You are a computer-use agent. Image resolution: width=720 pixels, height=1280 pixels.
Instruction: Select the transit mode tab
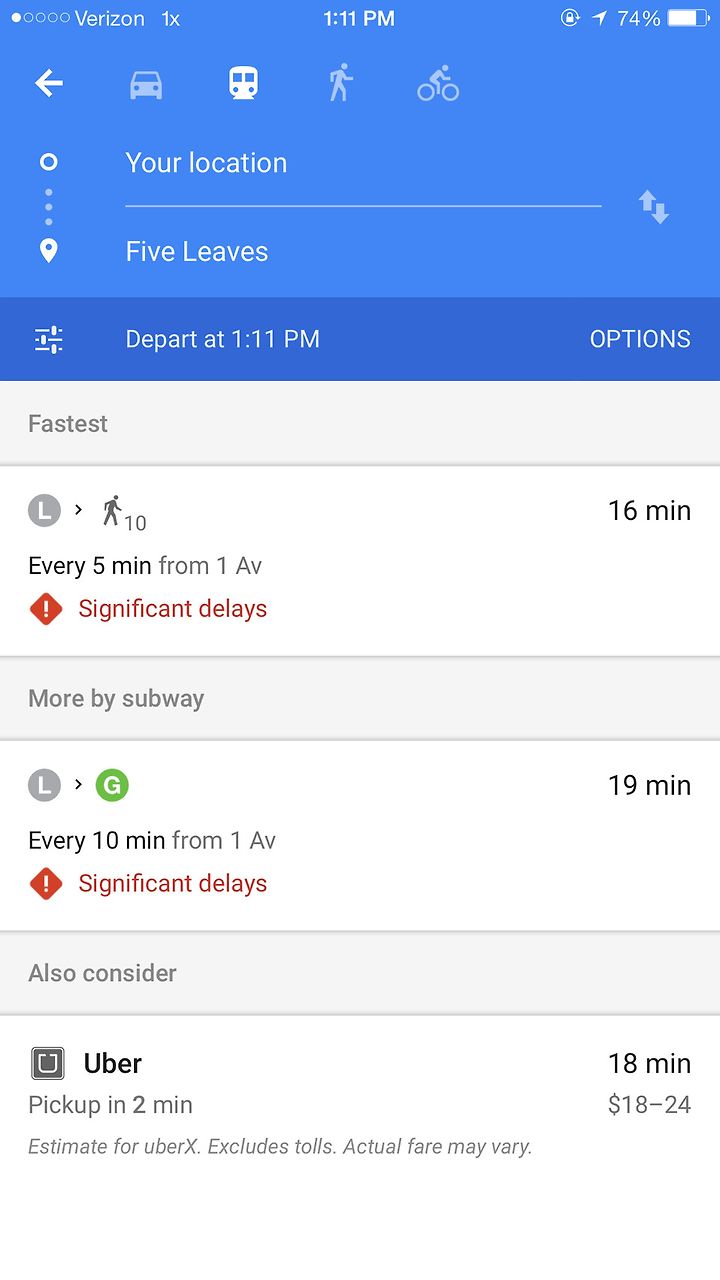tap(243, 83)
